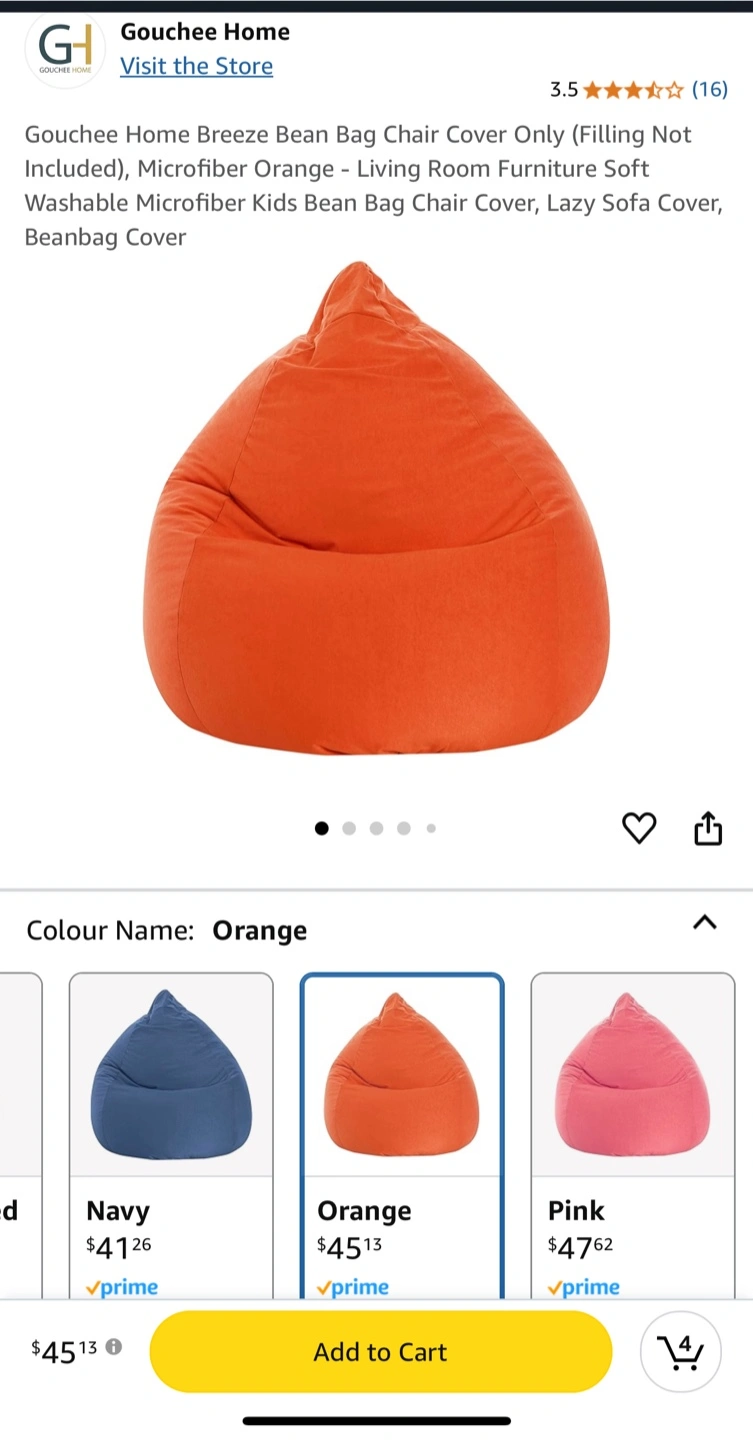Select the Orange colour option

click(402, 1135)
